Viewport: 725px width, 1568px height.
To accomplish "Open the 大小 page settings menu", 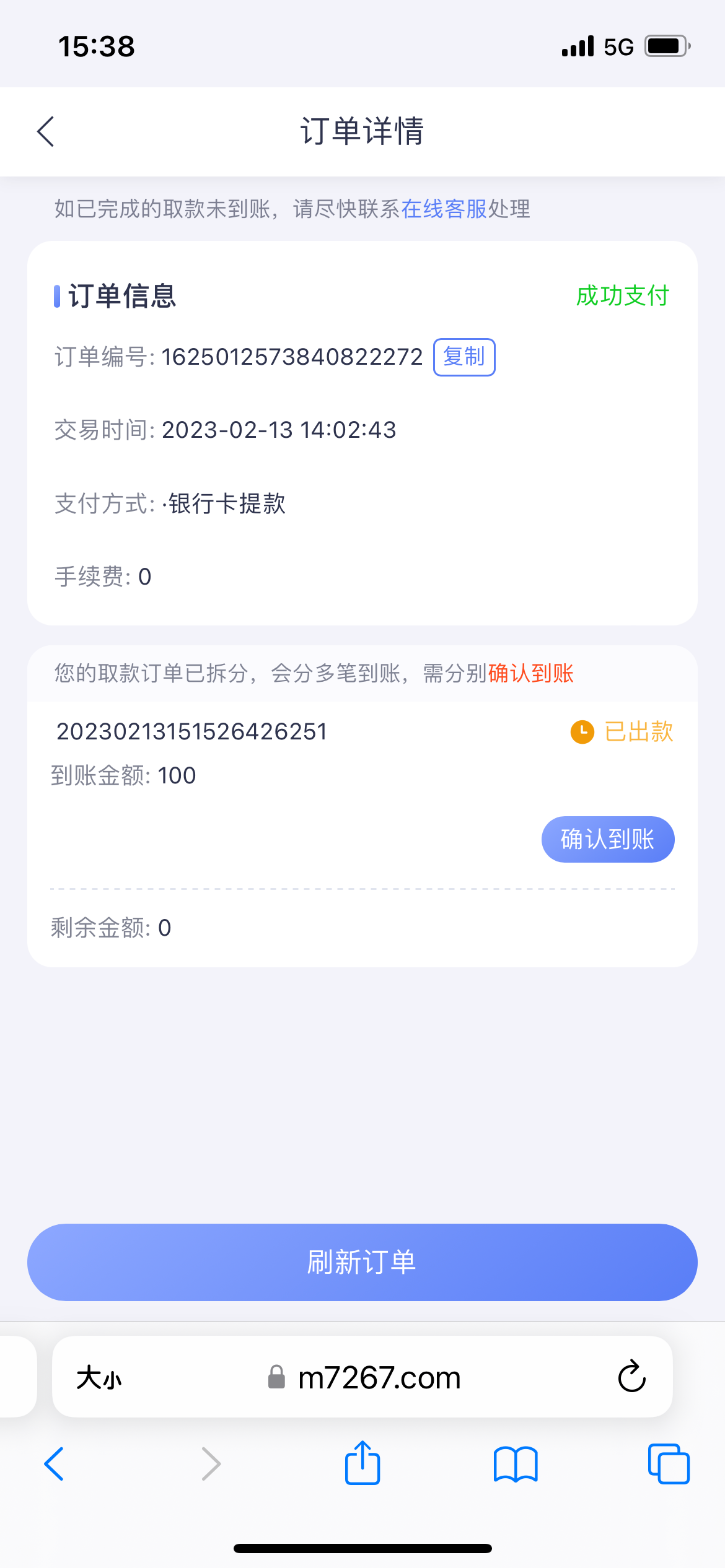I will point(99,1379).
